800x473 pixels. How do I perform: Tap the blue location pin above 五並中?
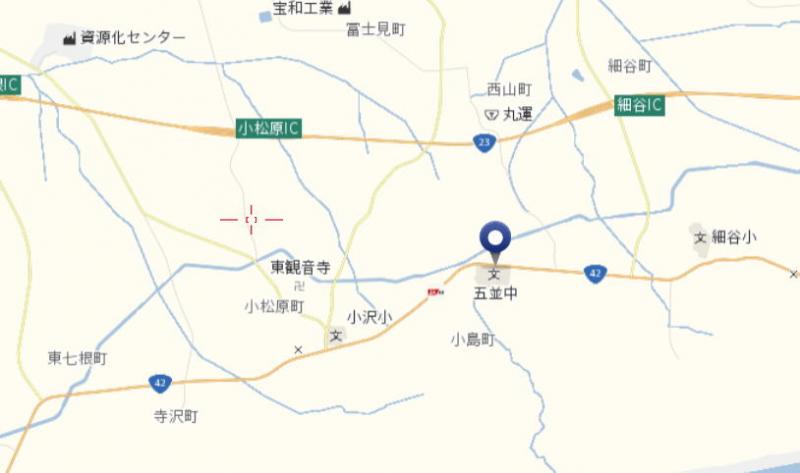pos(495,239)
